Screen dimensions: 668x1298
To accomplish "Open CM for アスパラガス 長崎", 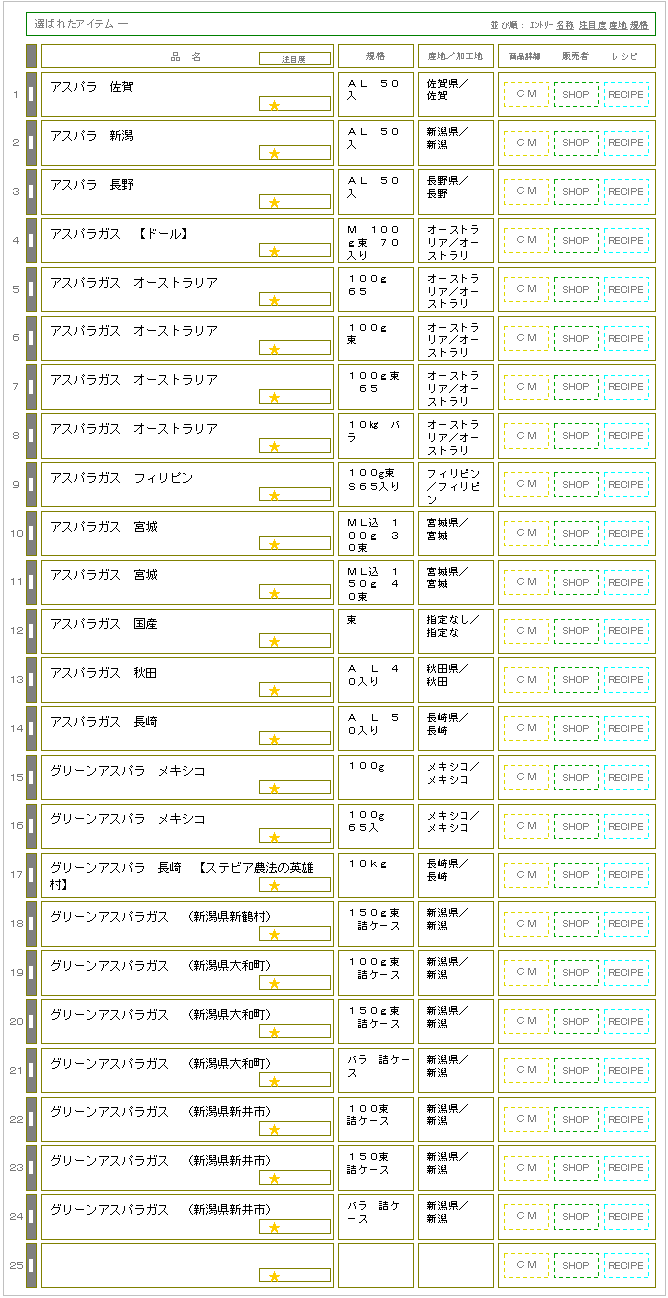I will click(x=526, y=729).
